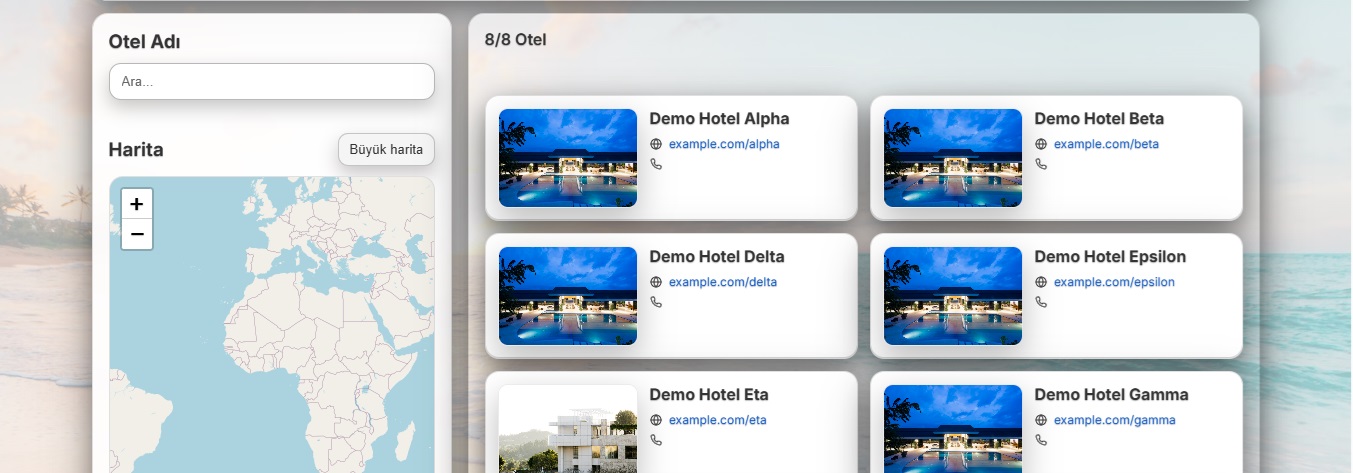This screenshot has width=1353, height=473.
Task: Open the Büyük harita view
Action: 386,149
